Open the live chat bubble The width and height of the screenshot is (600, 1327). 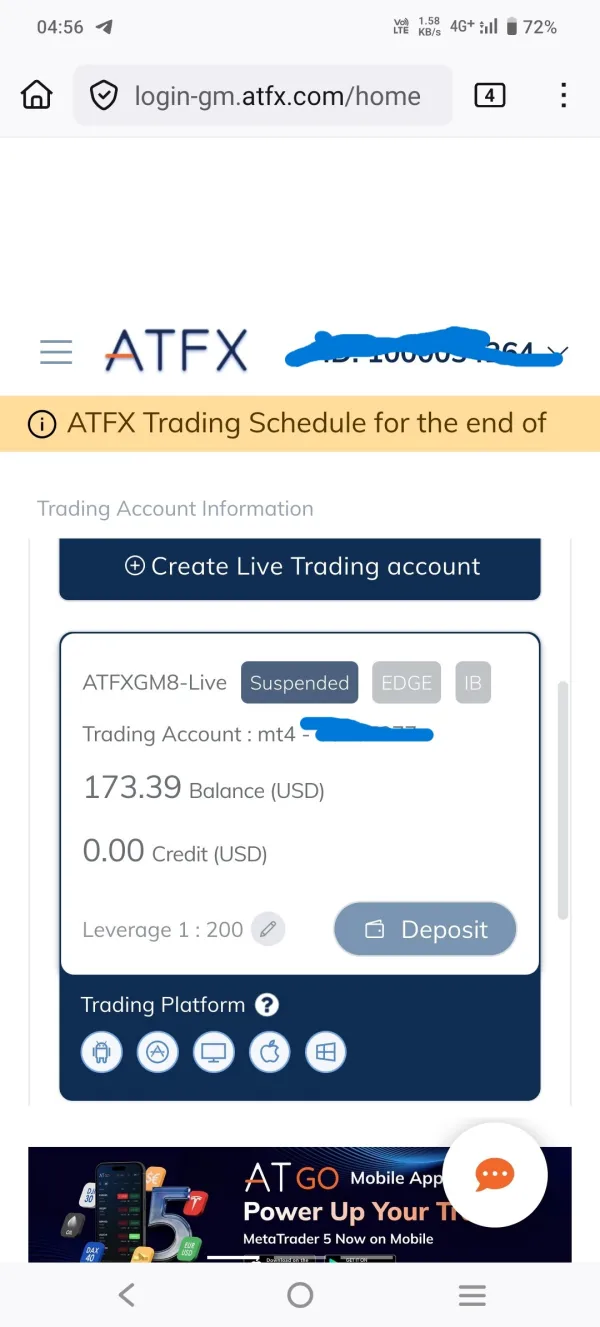(495, 1175)
